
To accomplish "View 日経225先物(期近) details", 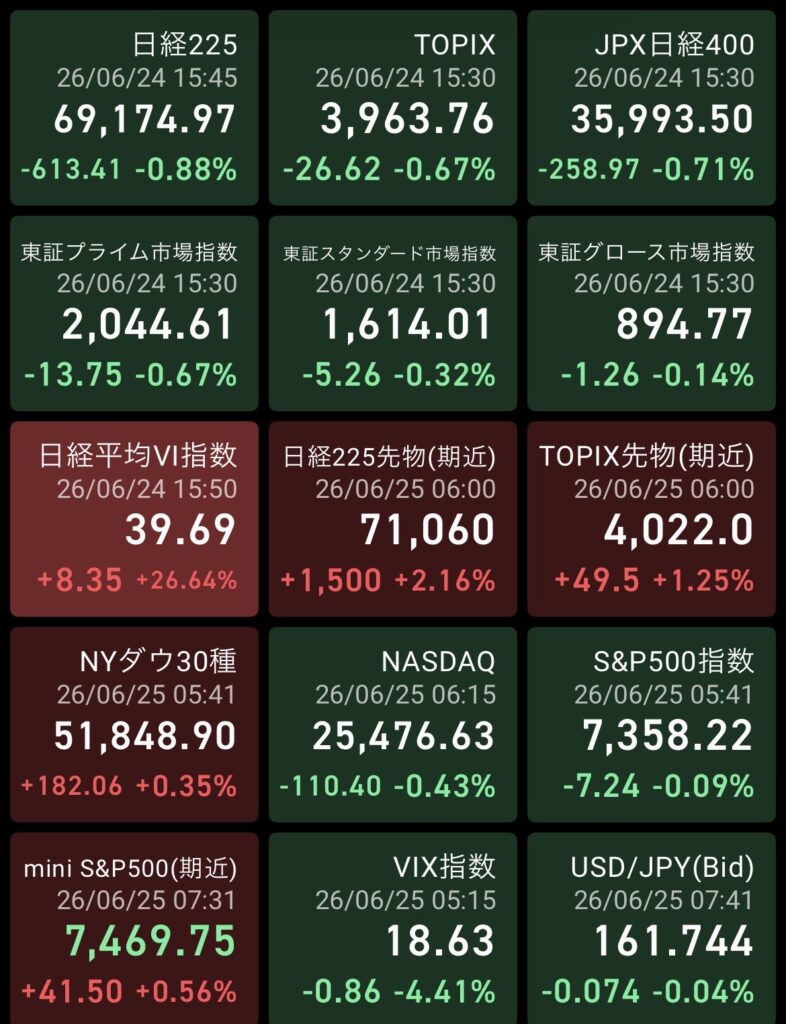I will click(x=392, y=519).
